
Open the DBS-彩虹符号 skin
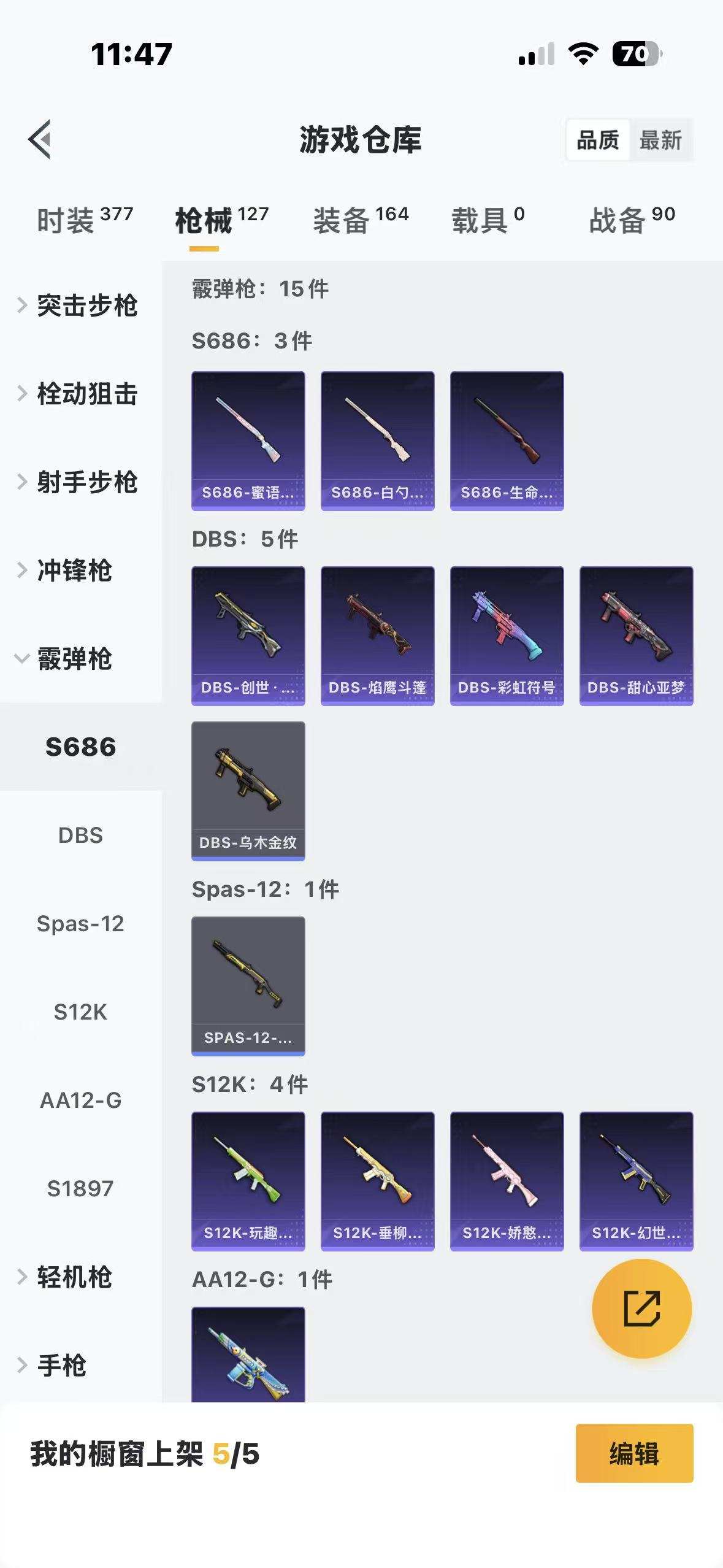(x=507, y=636)
